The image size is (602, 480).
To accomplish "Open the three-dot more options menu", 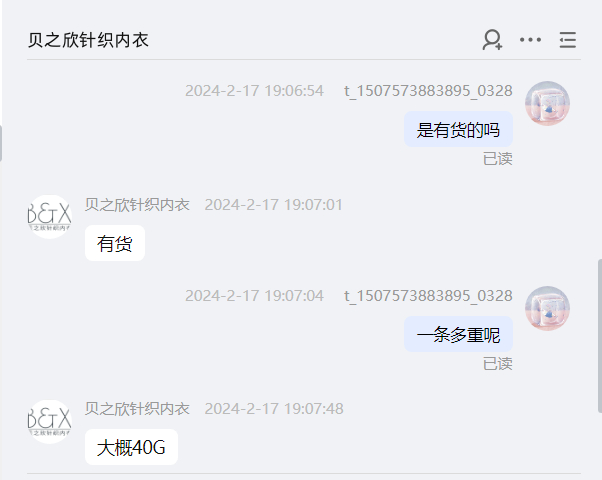I will pos(530,40).
